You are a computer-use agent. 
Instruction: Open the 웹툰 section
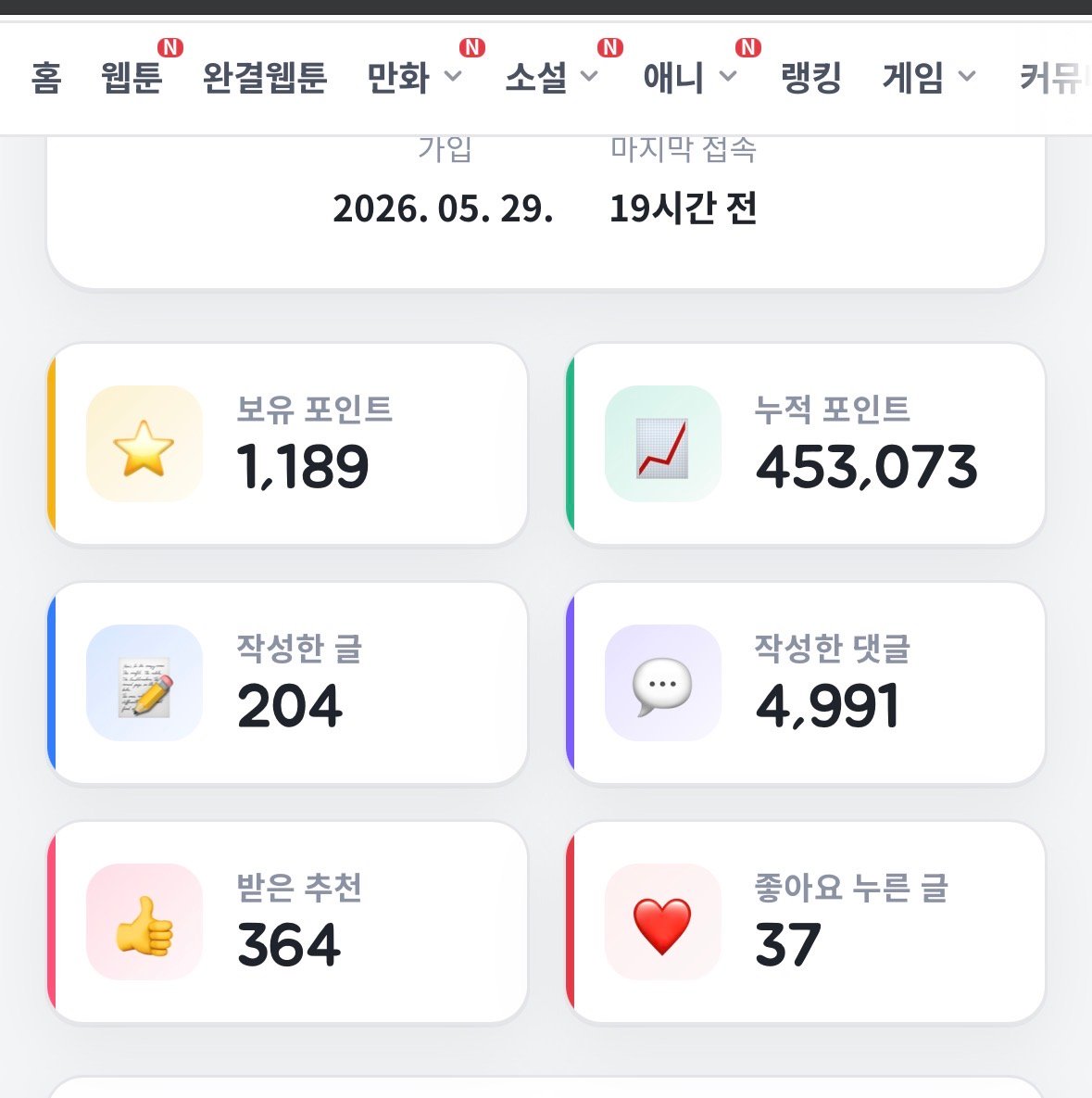132,77
